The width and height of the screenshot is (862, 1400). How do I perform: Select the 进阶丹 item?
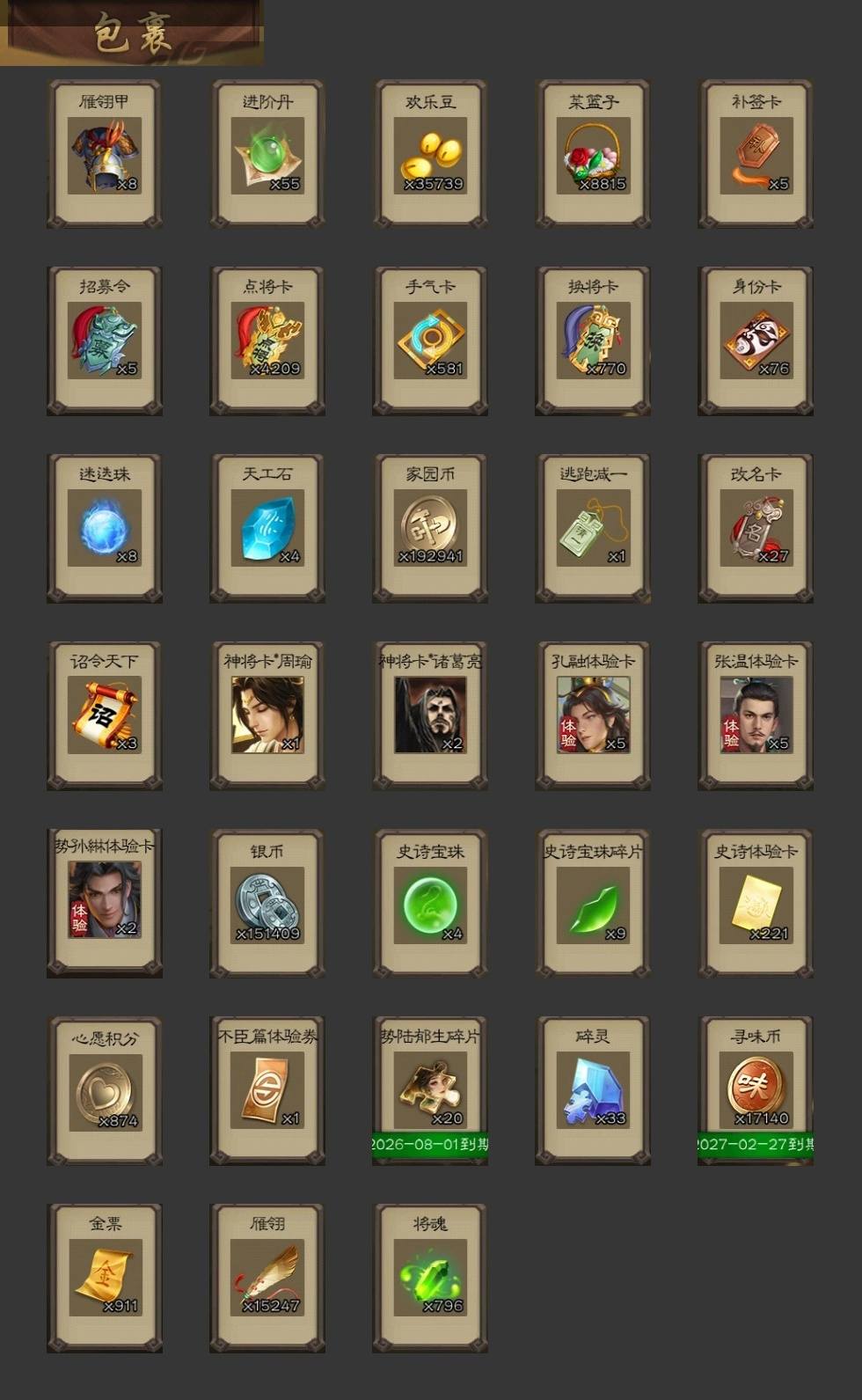pyautogui.click(x=267, y=154)
